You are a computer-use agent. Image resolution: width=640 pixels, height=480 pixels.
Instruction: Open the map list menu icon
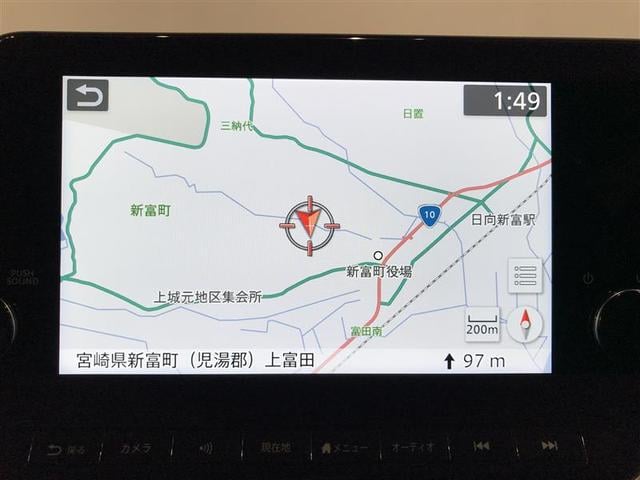click(524, 275)
